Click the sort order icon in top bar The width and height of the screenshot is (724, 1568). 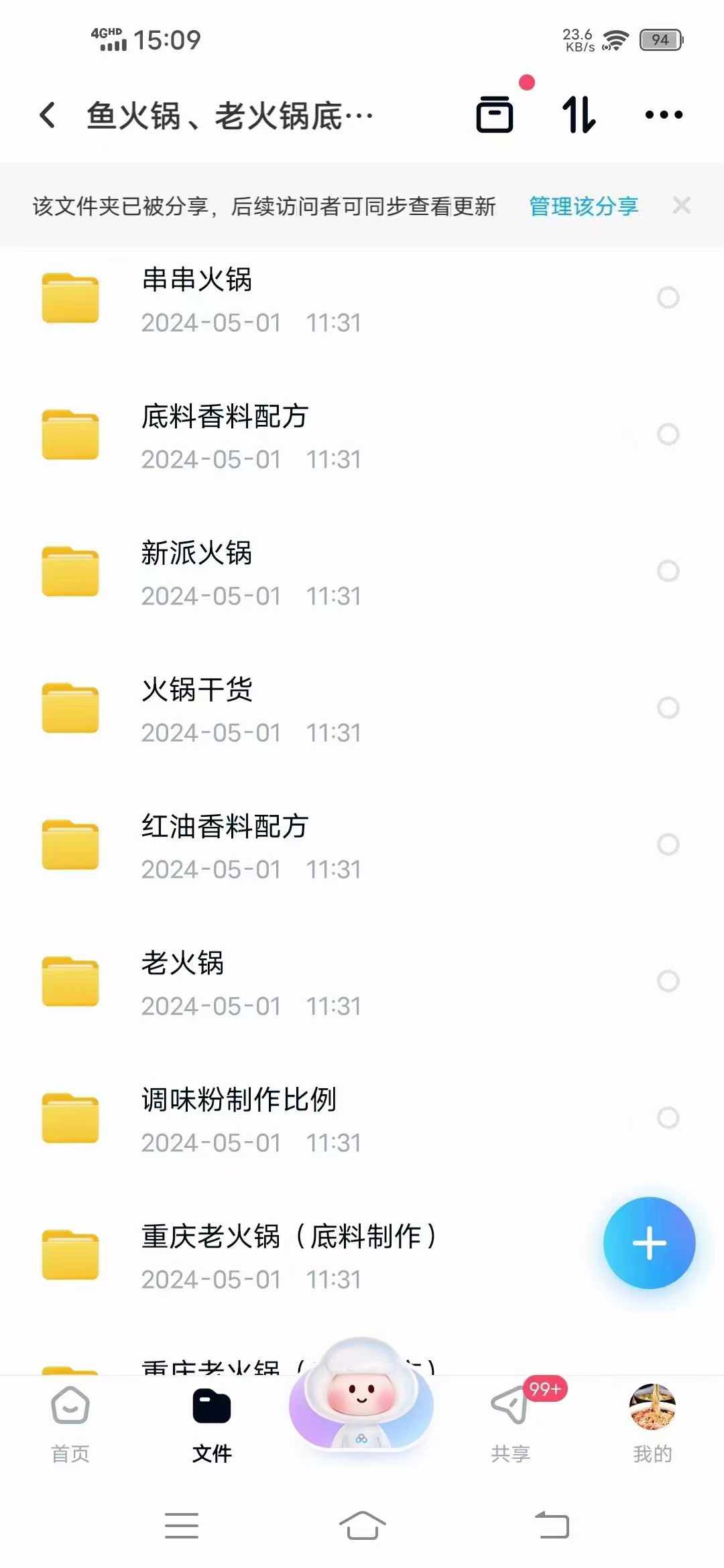coord(578,114)
